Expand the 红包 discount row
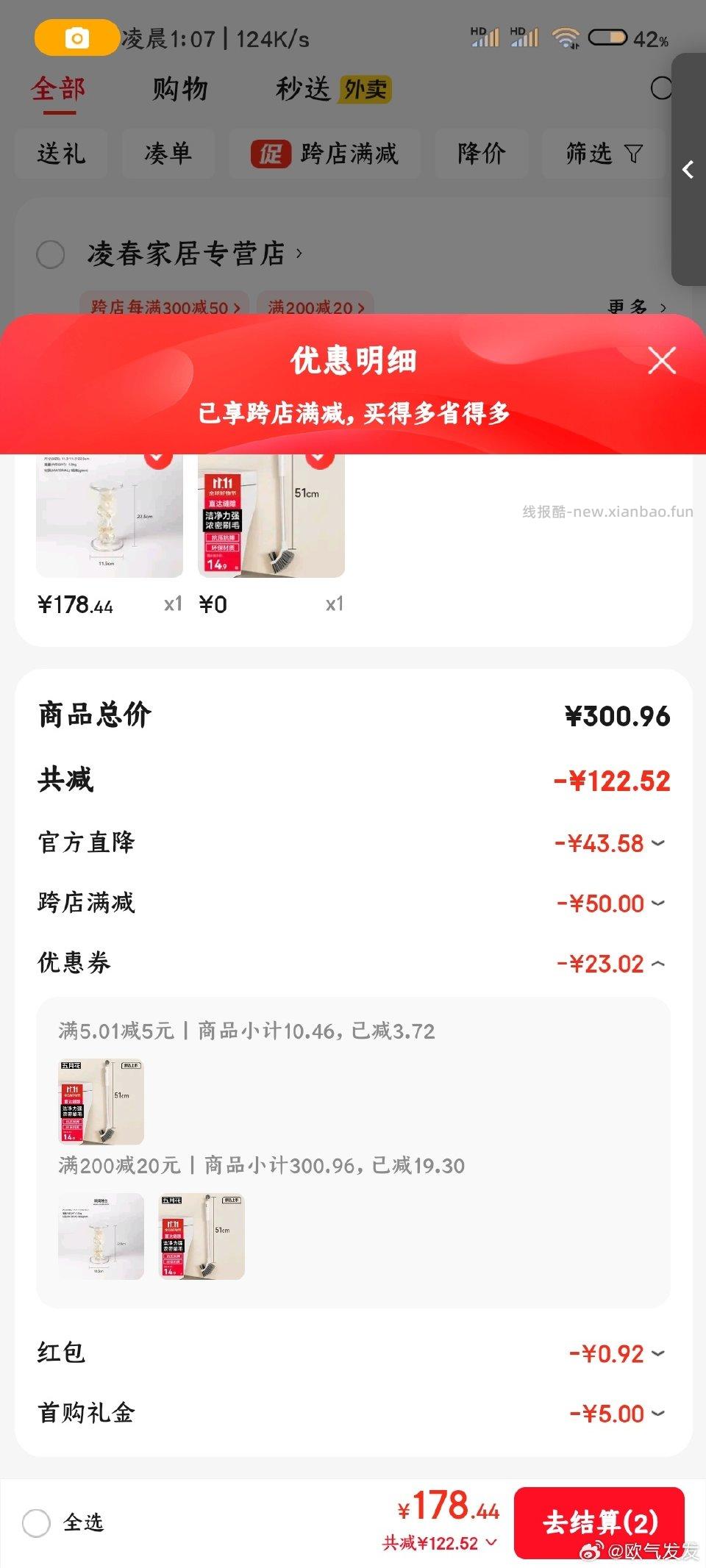Image resolution: width=706 pixels, height=1568 pixels. (660, 1354)
